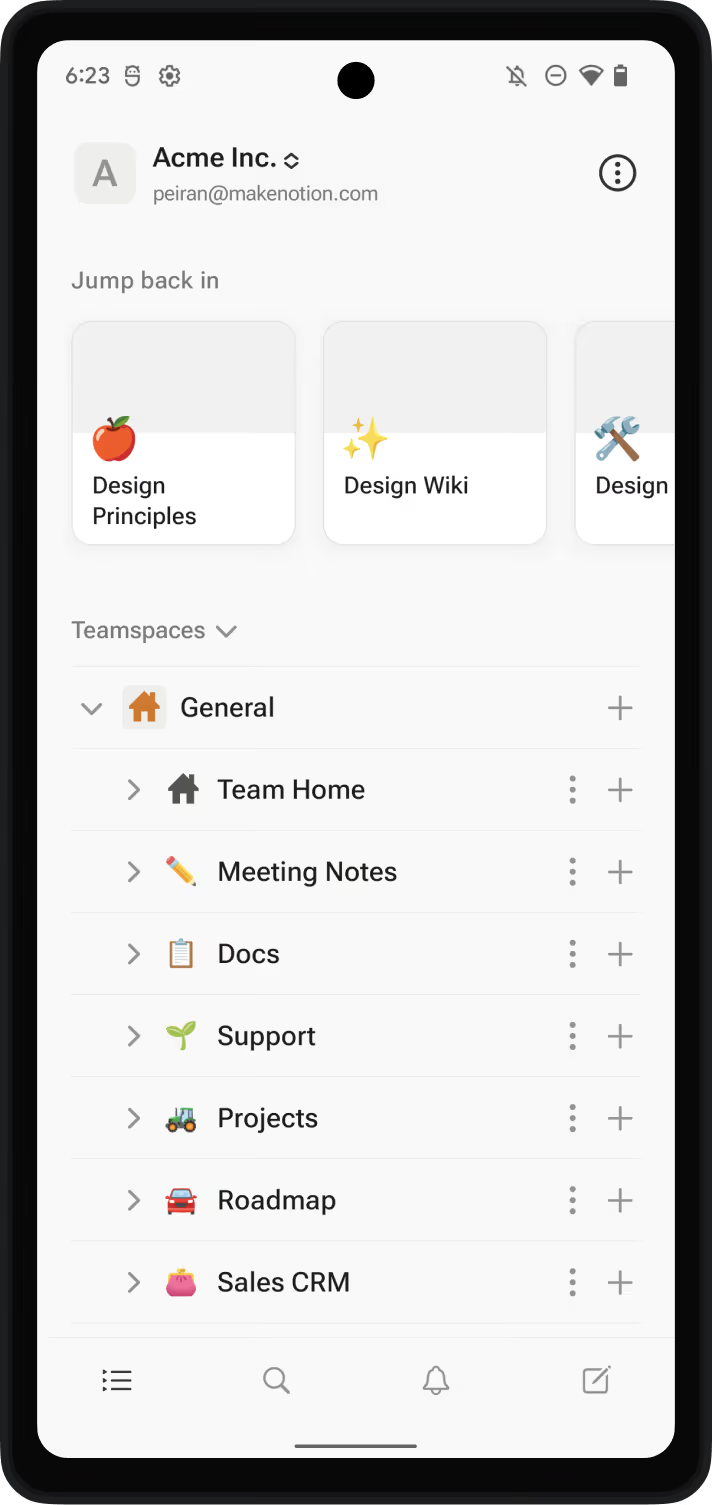Switch to the home list tab
The image size is (712, 1505).
point(117,1381)
